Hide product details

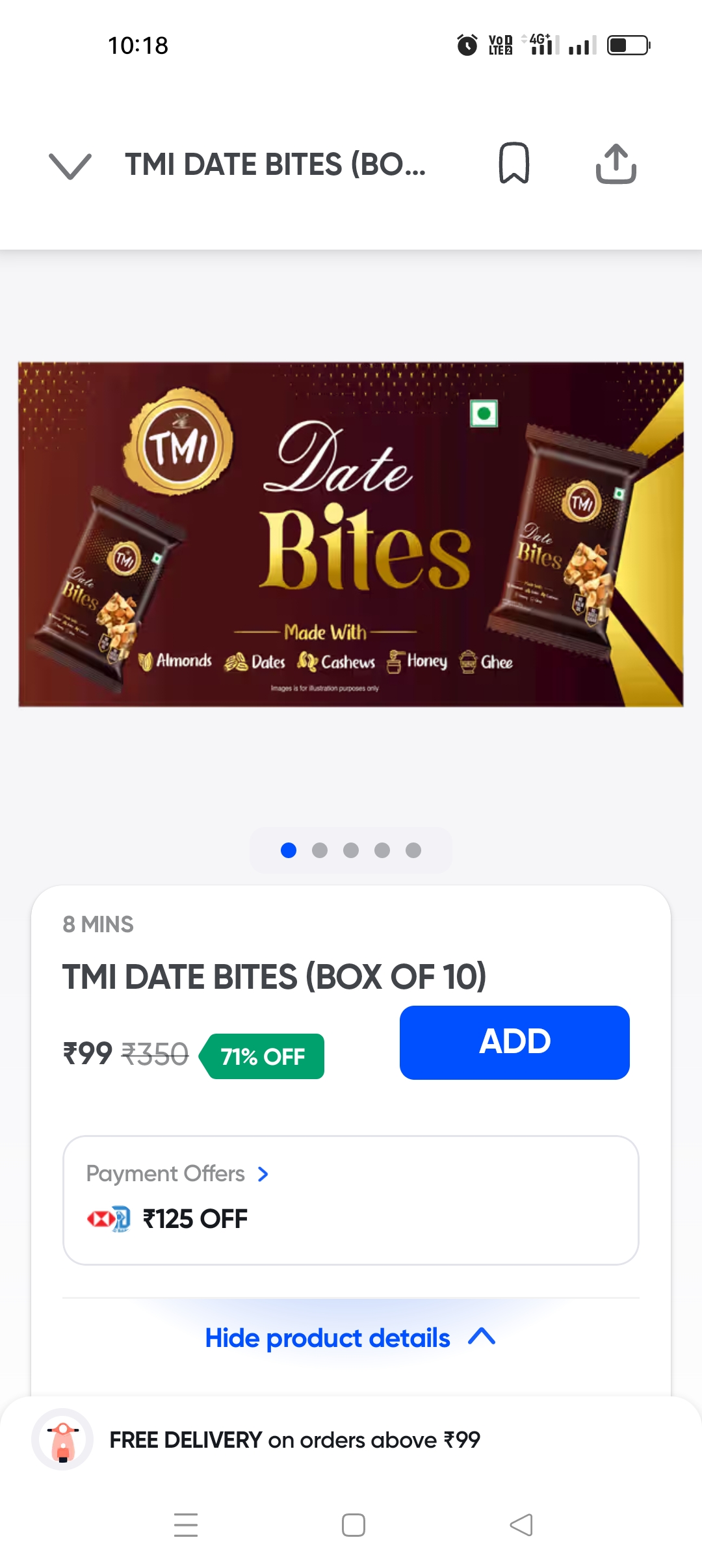click(x=327, y=1338)
